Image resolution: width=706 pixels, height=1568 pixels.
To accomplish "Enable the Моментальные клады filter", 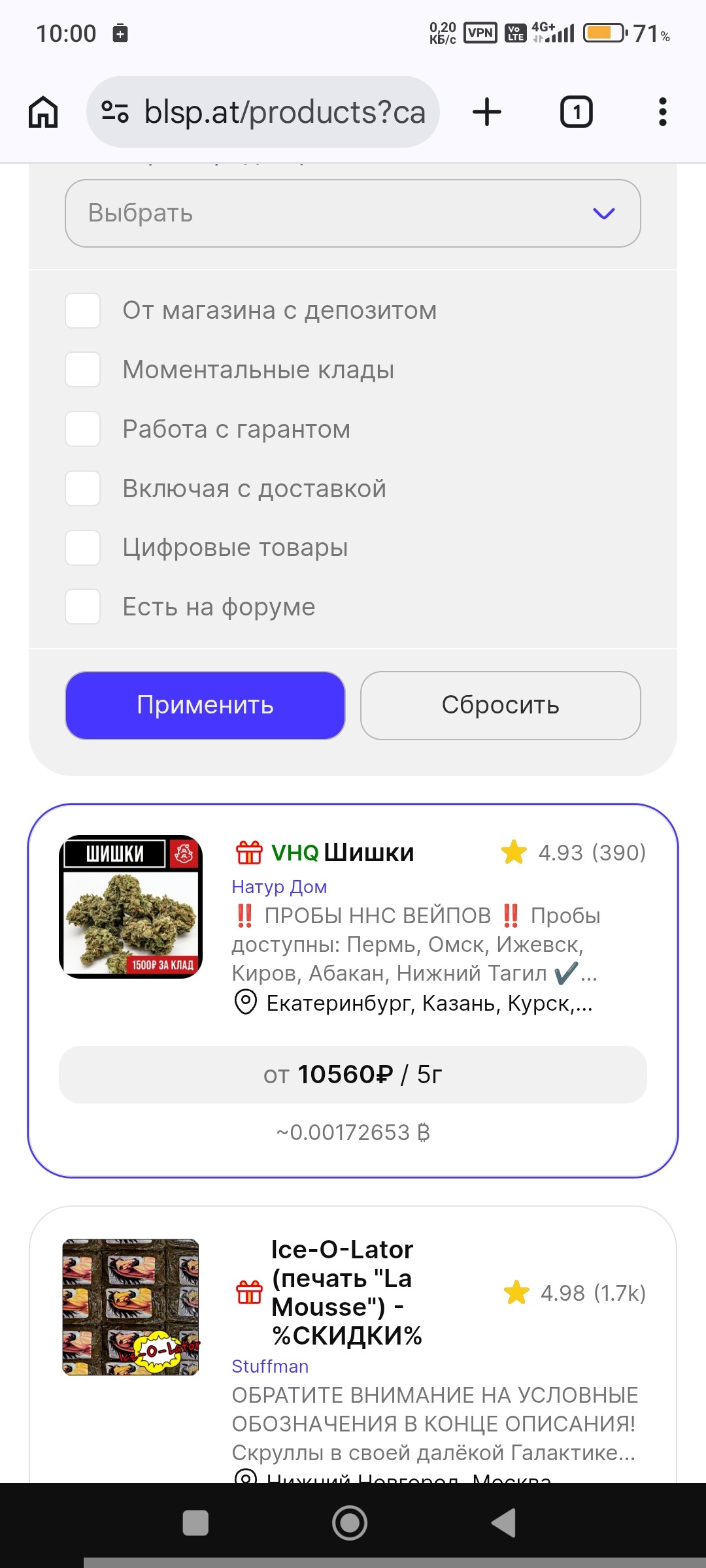I will tap(83, 370).
